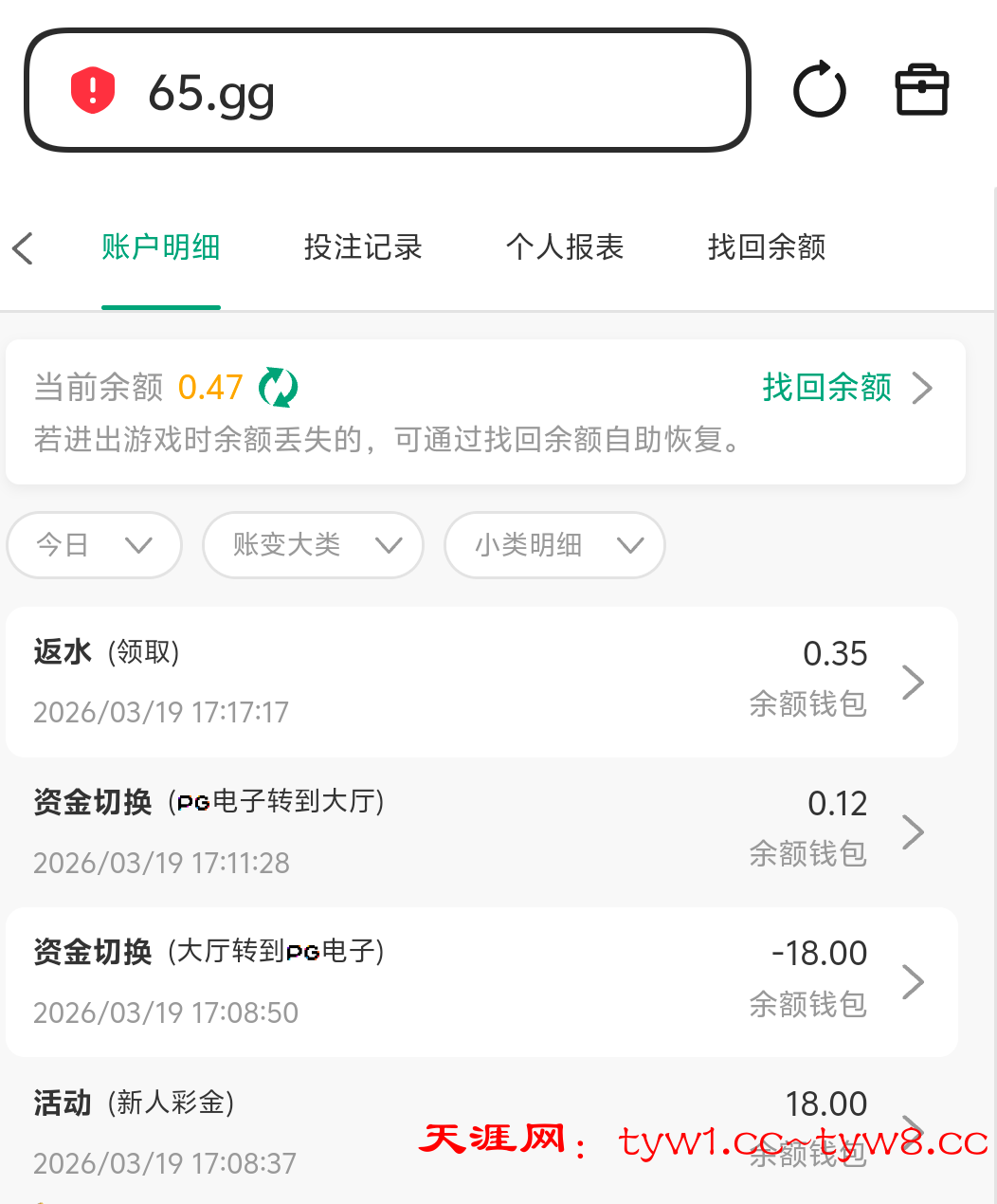Expand the 今日 date dropdown
The height and width of the screenshot is (1204, 997).
click(x=94, y=545)
